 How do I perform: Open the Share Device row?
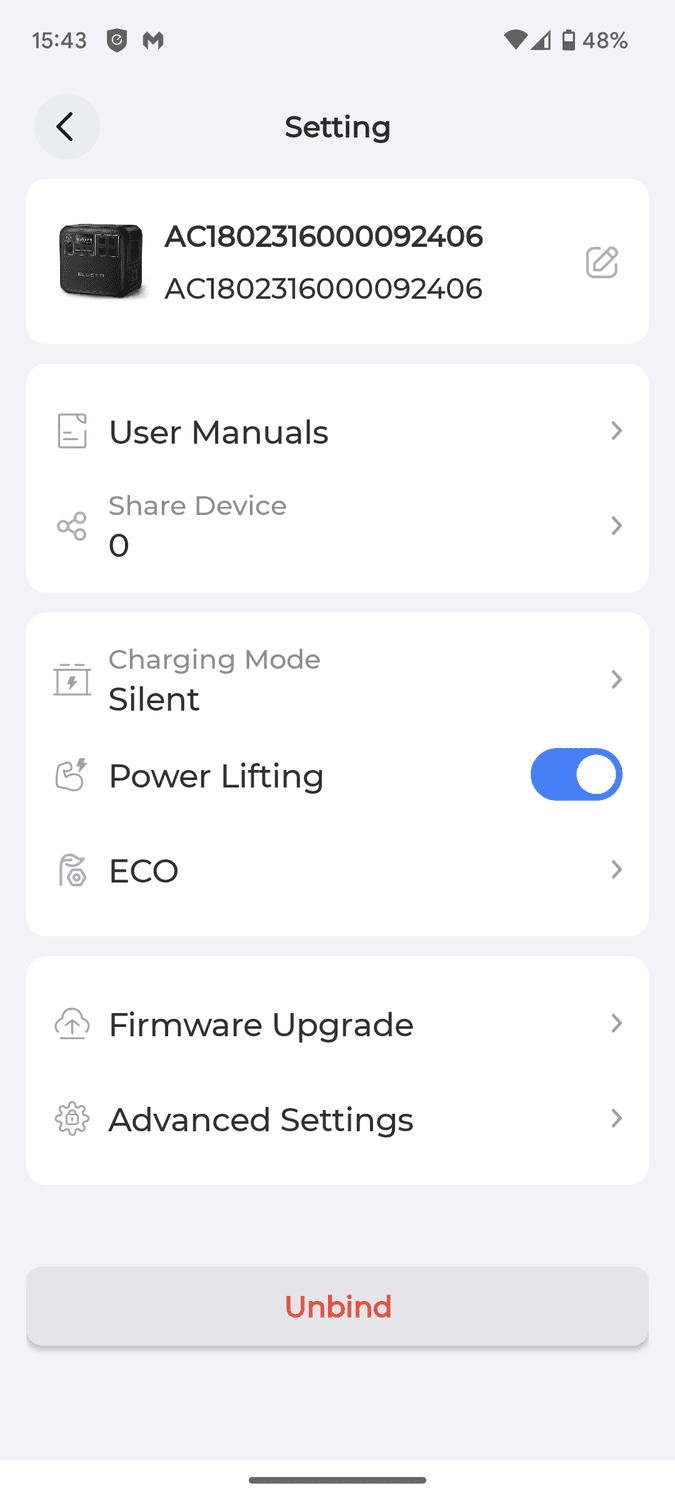point(337,526)
